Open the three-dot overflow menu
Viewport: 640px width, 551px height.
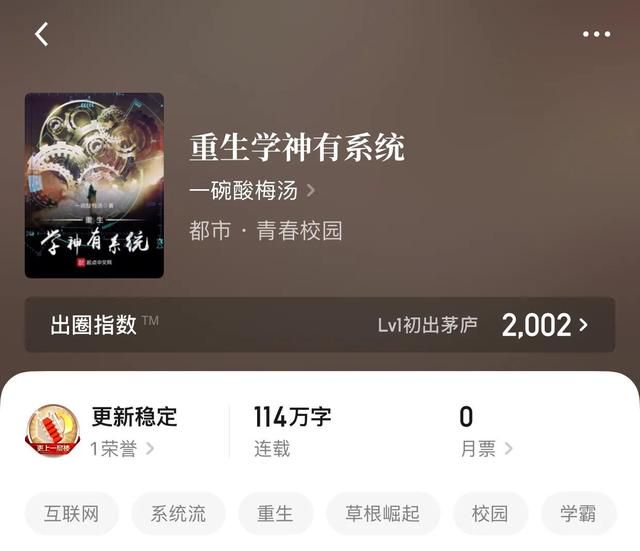pyautogui.click(x=596, y=34)
